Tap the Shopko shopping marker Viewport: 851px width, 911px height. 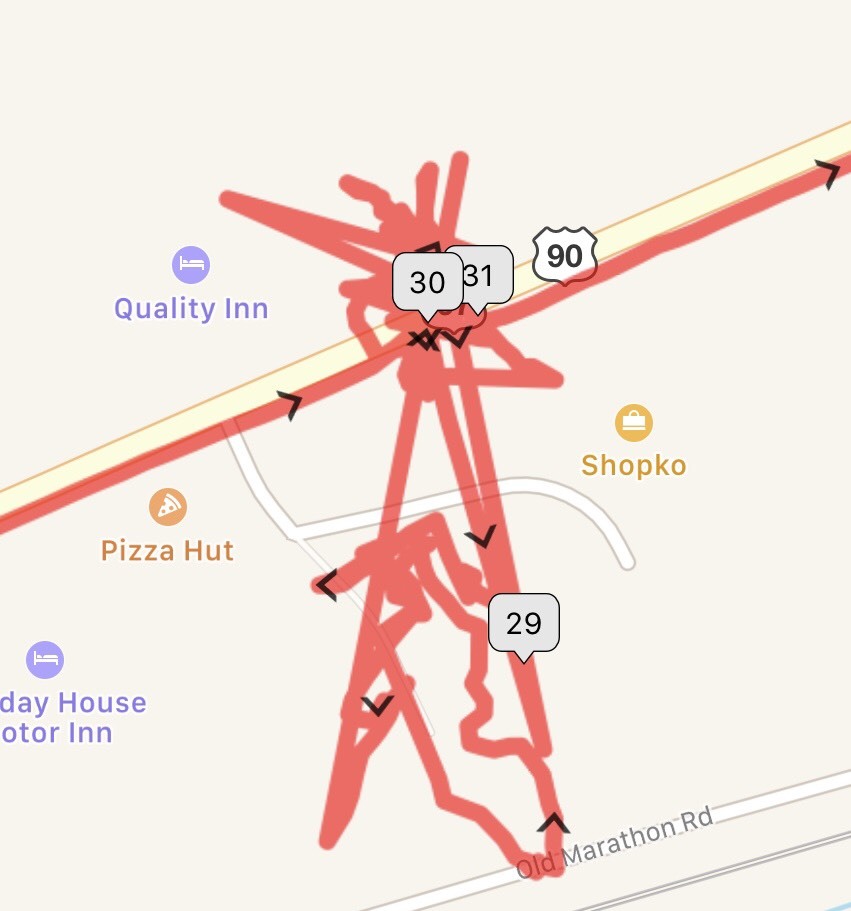633,423
